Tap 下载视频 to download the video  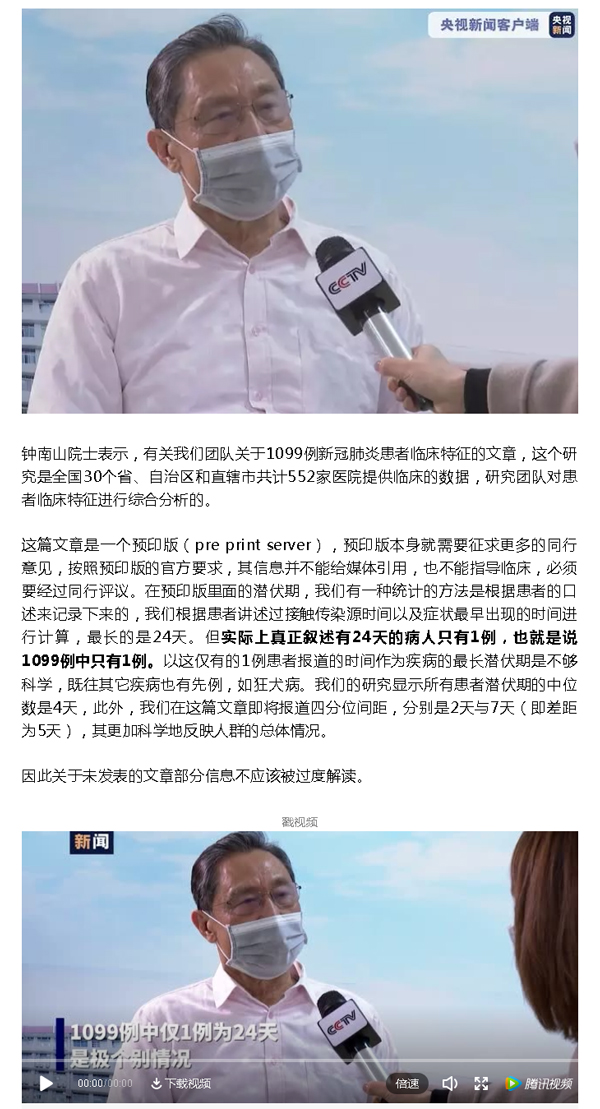click(181, 1083)
